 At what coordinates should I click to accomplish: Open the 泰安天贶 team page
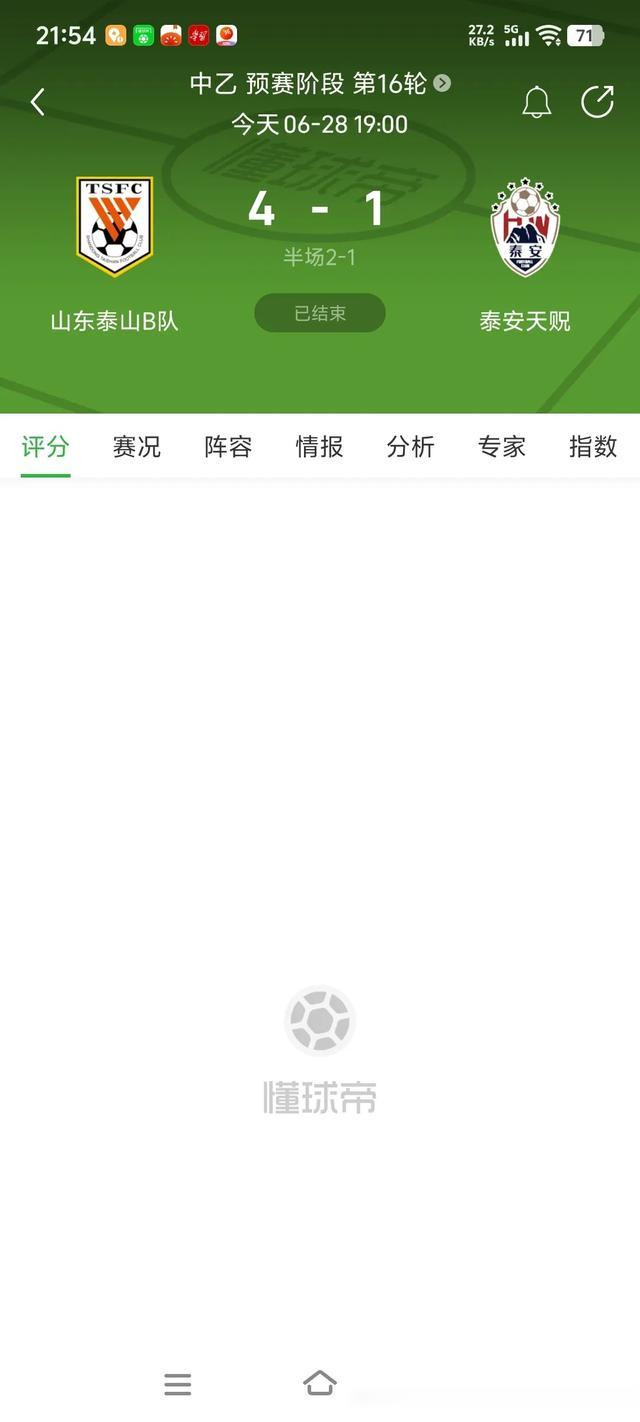[x=525, y=254]
